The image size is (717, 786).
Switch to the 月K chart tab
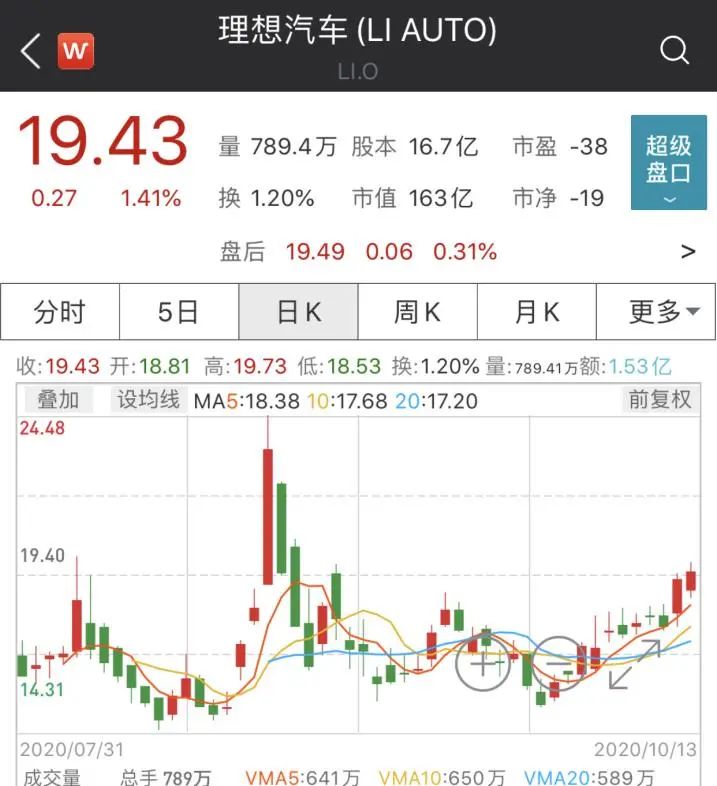[x=536, y=312]
